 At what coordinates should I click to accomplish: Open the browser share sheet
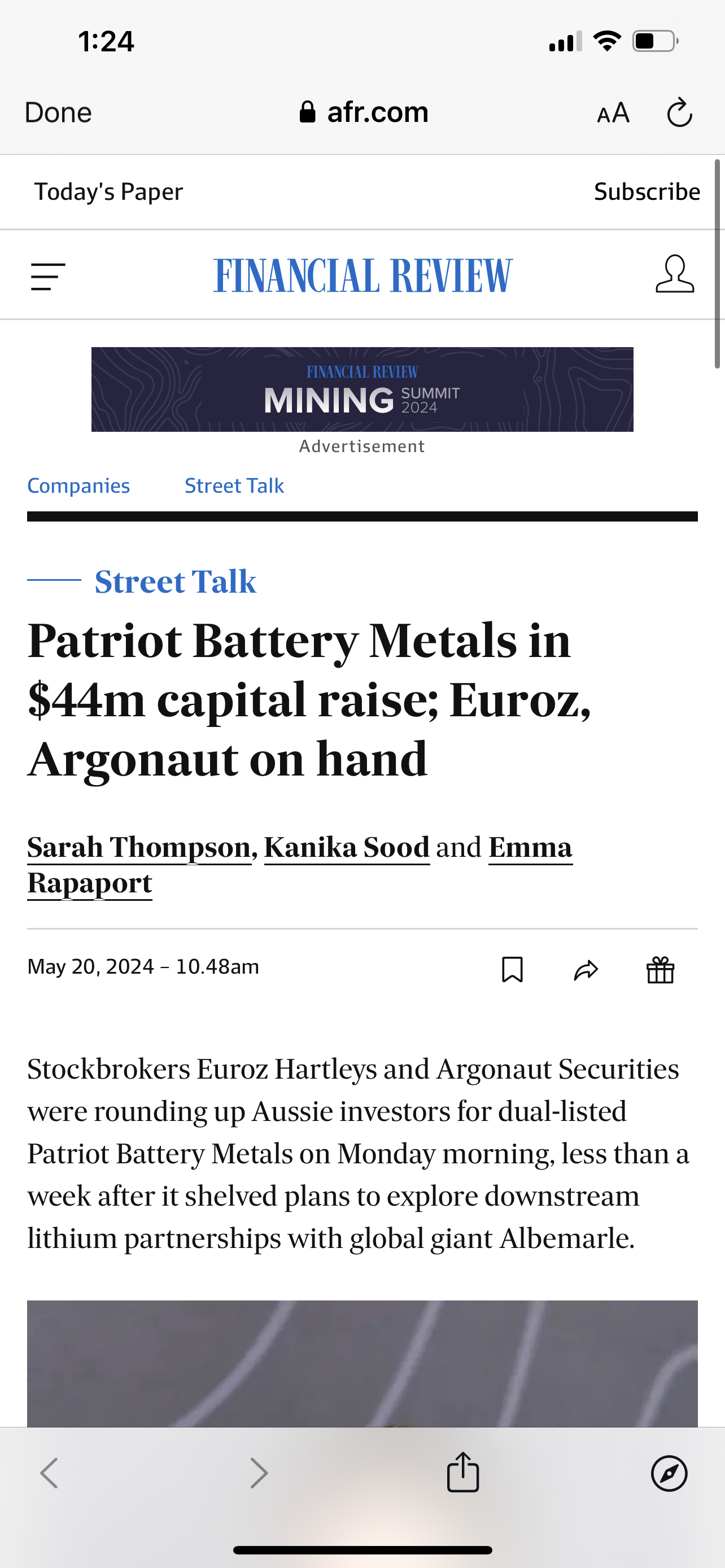click(x=463, y=1473)
